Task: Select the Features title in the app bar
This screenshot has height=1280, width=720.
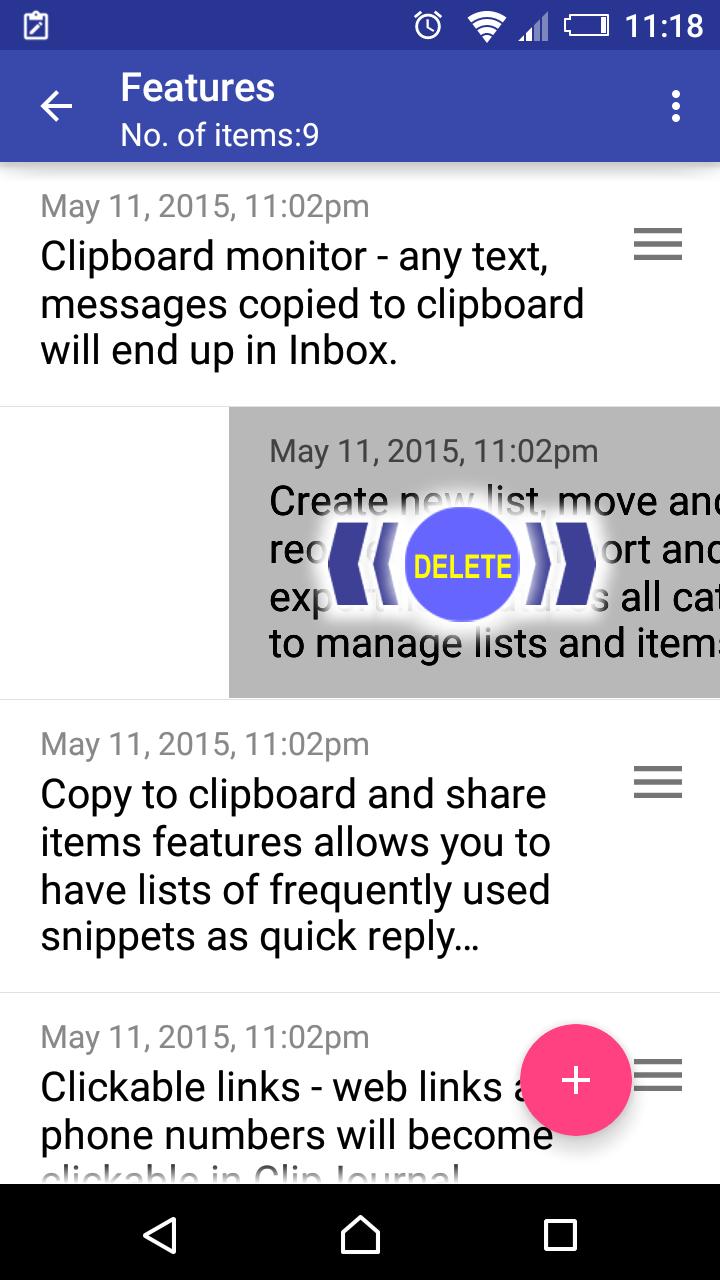Action: 197,88
